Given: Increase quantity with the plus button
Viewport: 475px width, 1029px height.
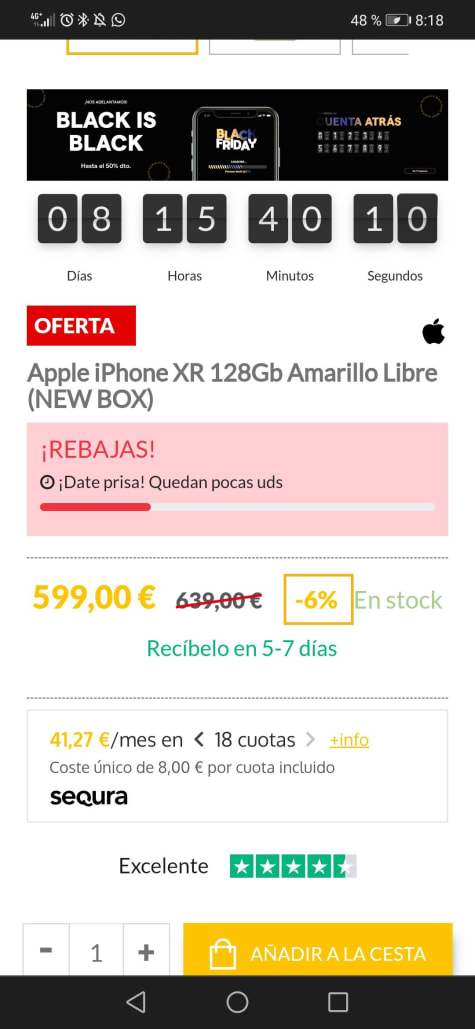Looking at the screenshot, I should pyautogui.click(x=146, y=950).
